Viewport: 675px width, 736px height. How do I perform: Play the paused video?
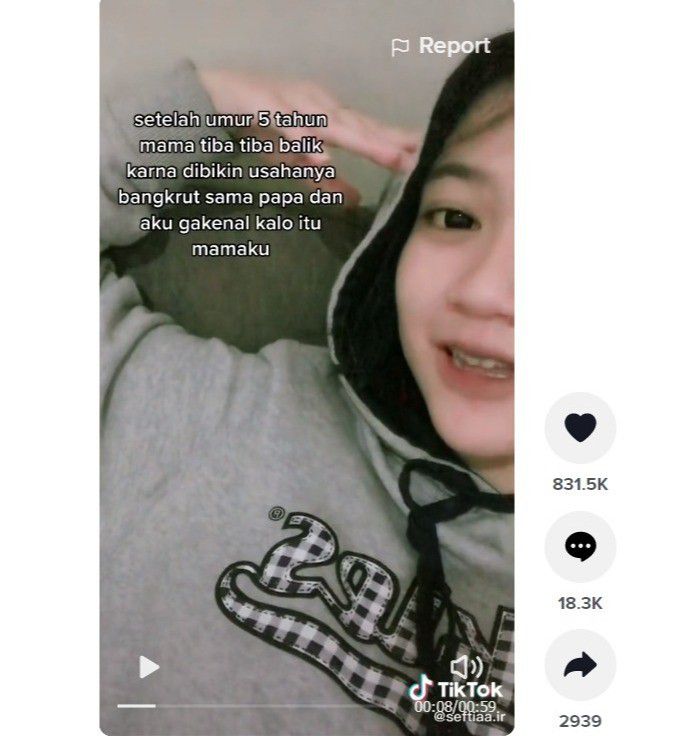pyautogui.click(x=148, y=667)
